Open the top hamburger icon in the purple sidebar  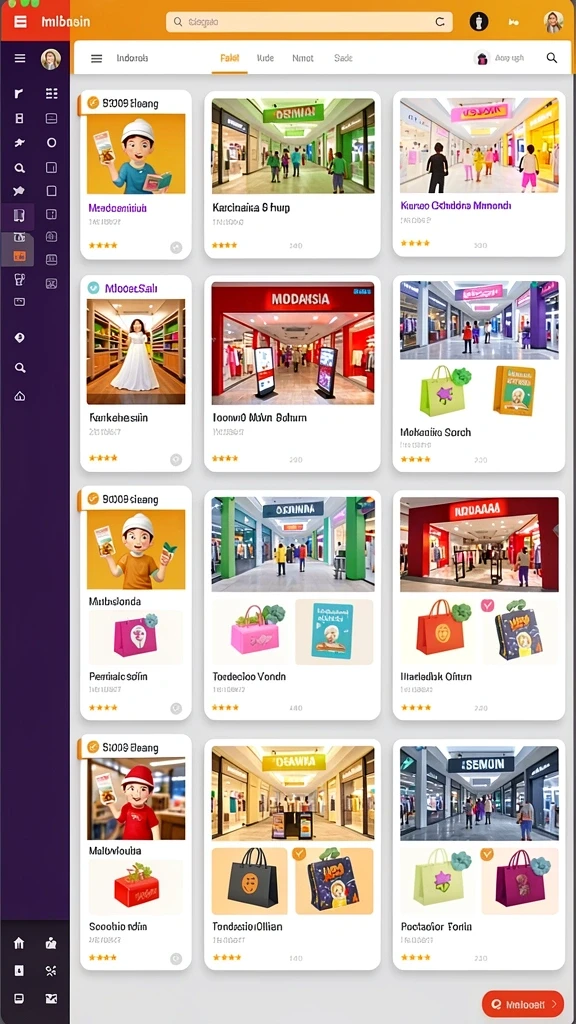click(20, 58)
